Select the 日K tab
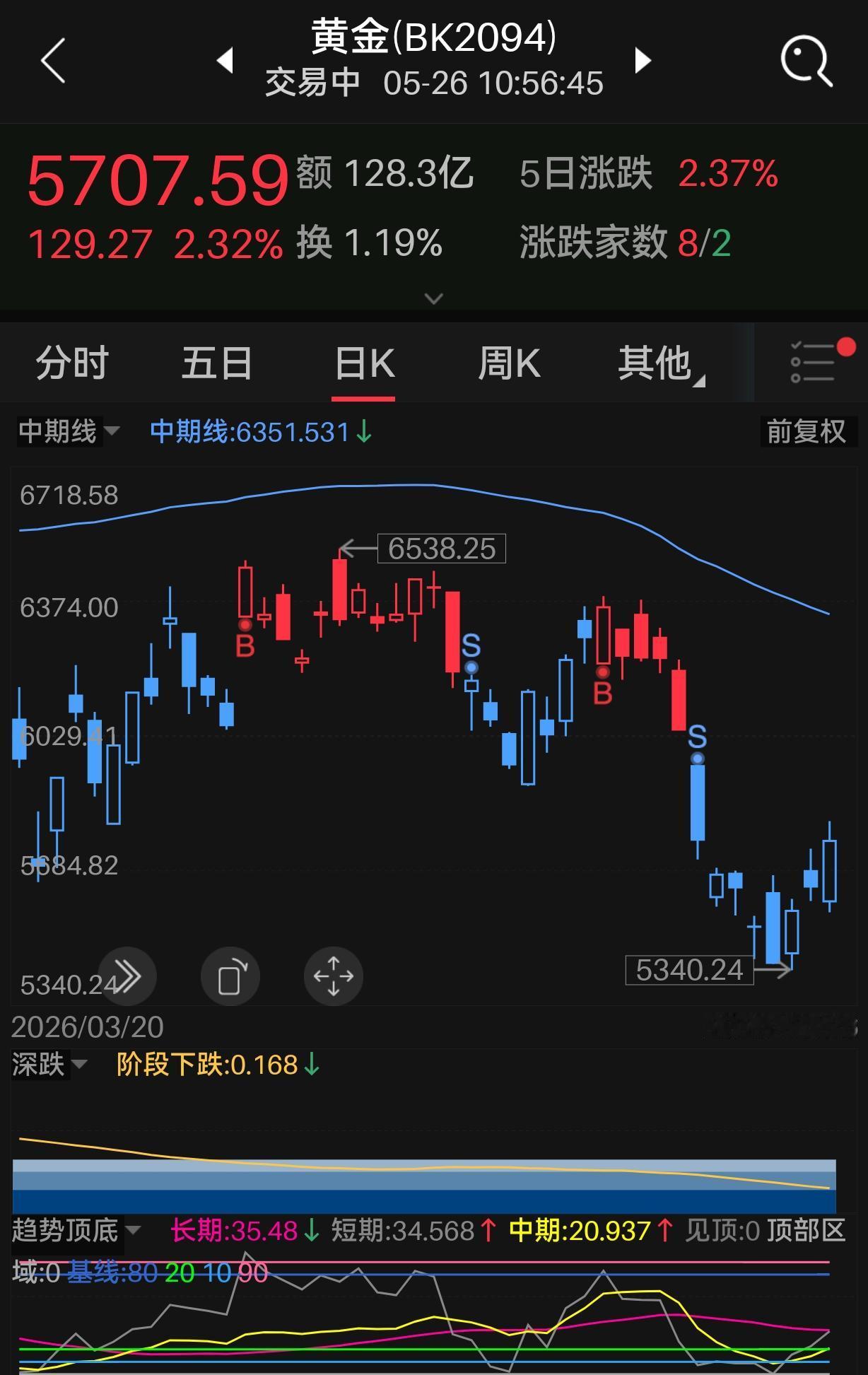 364,363
